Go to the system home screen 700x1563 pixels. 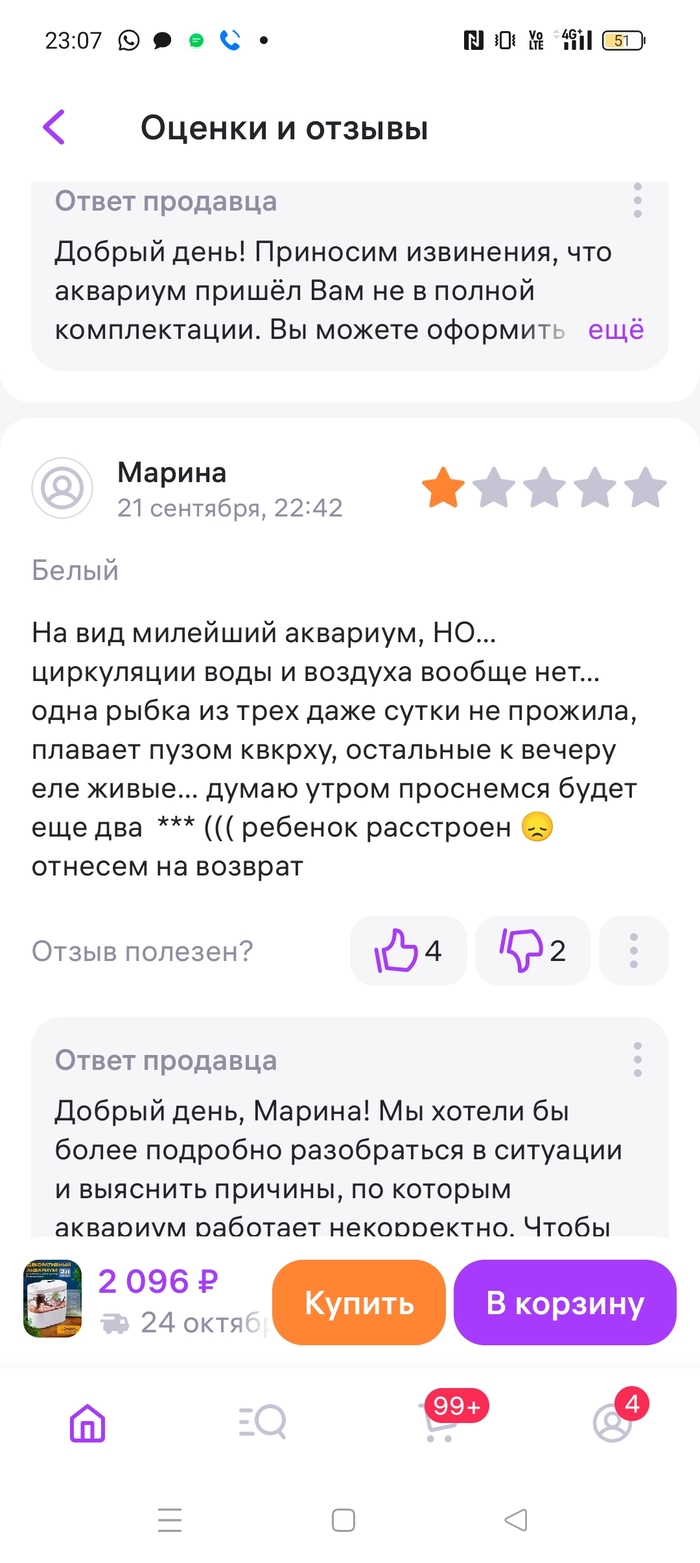343,1521
